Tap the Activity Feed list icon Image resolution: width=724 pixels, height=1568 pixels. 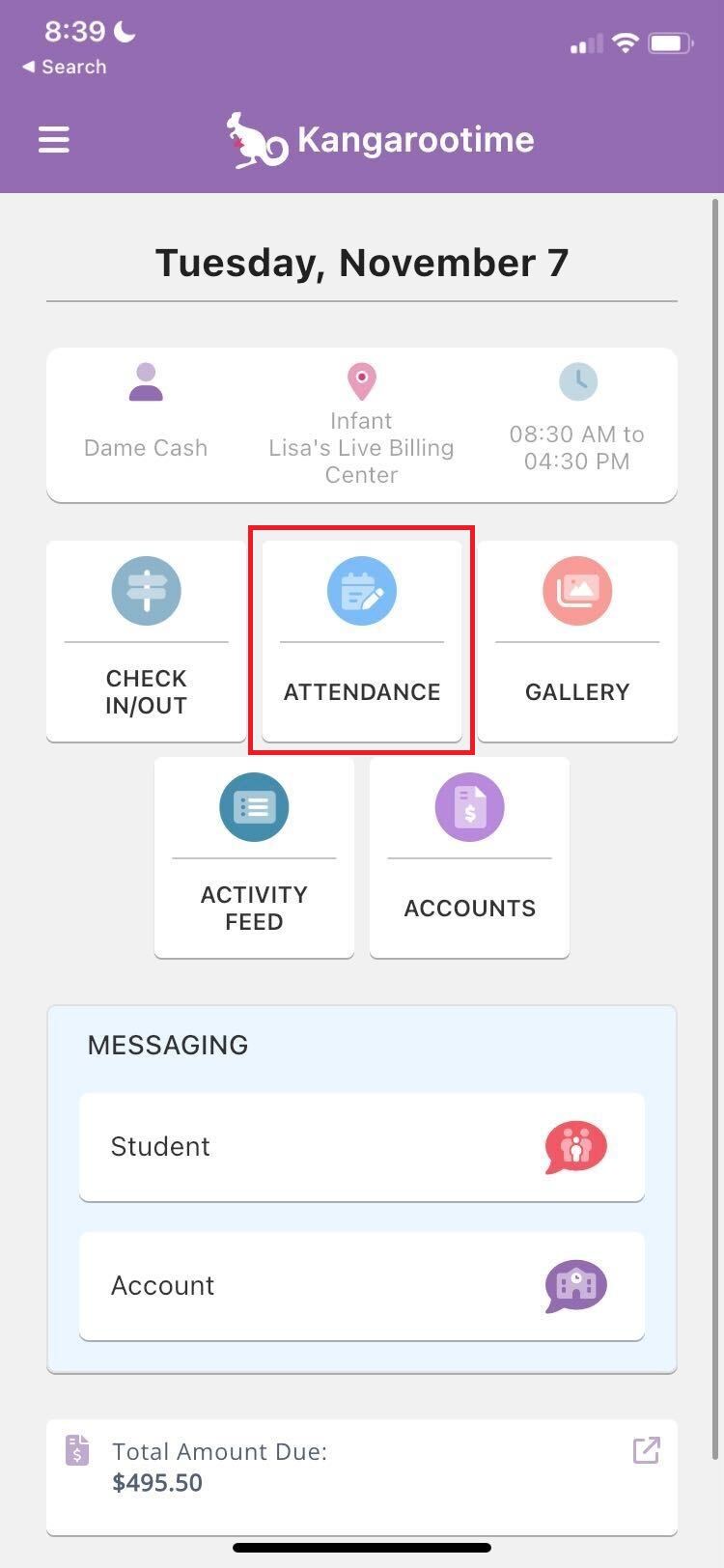(x=254, y=807)
